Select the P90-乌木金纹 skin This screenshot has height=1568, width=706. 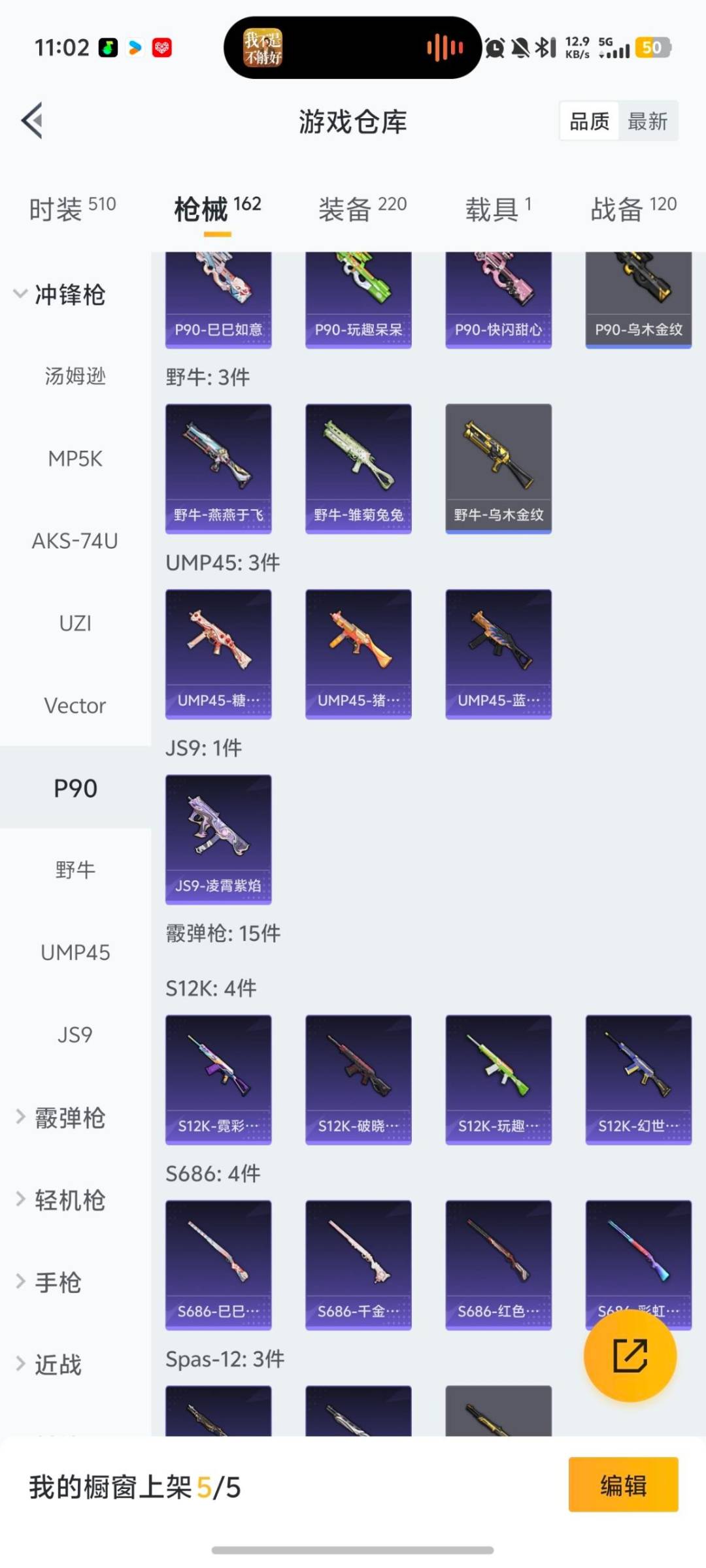638,294
